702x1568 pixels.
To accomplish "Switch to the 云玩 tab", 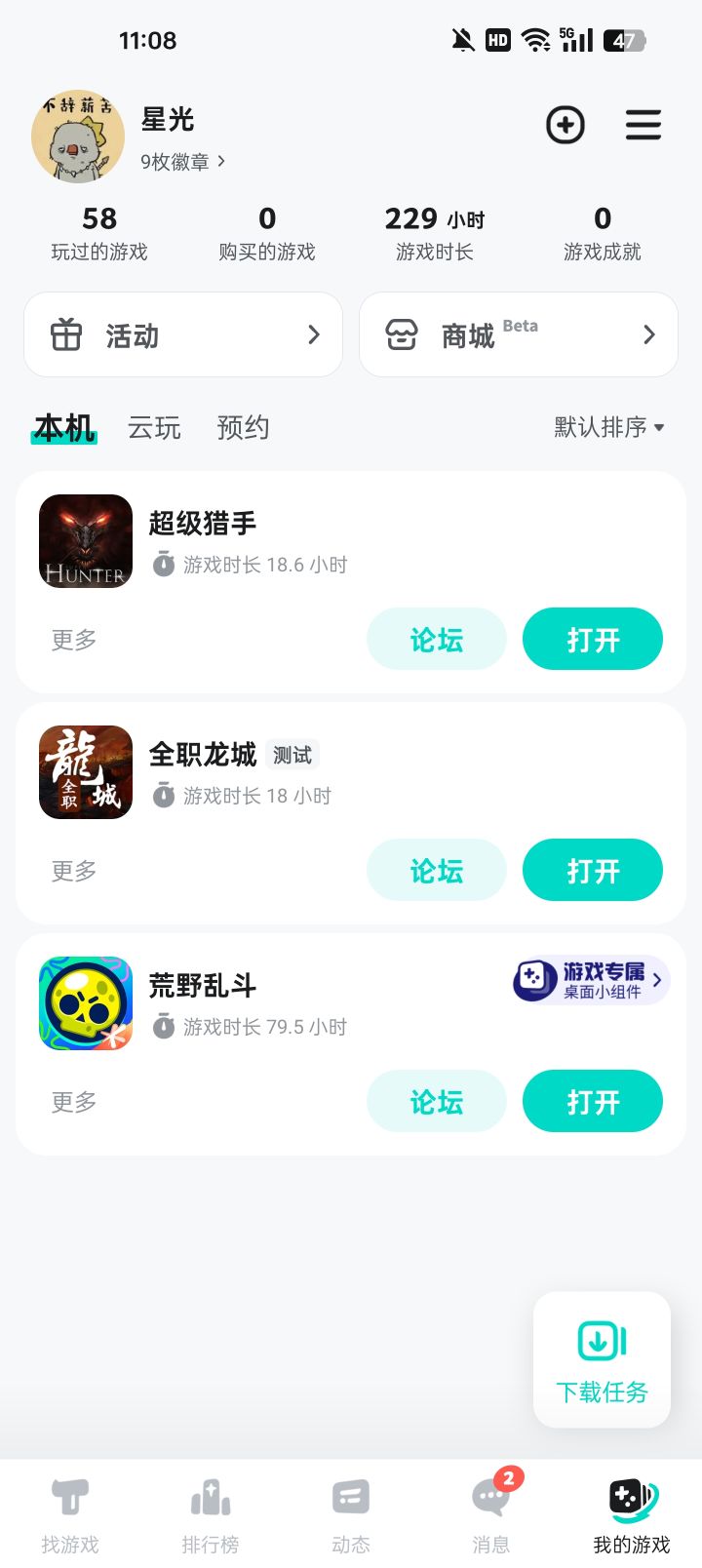I will (154, 427).
